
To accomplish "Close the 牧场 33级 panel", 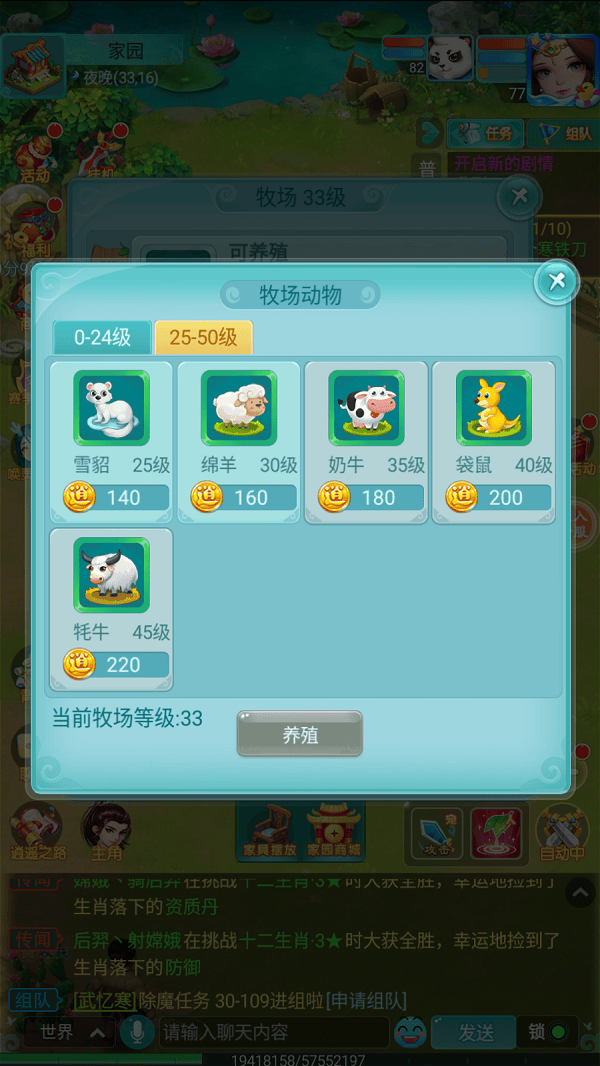I will 519,197.
